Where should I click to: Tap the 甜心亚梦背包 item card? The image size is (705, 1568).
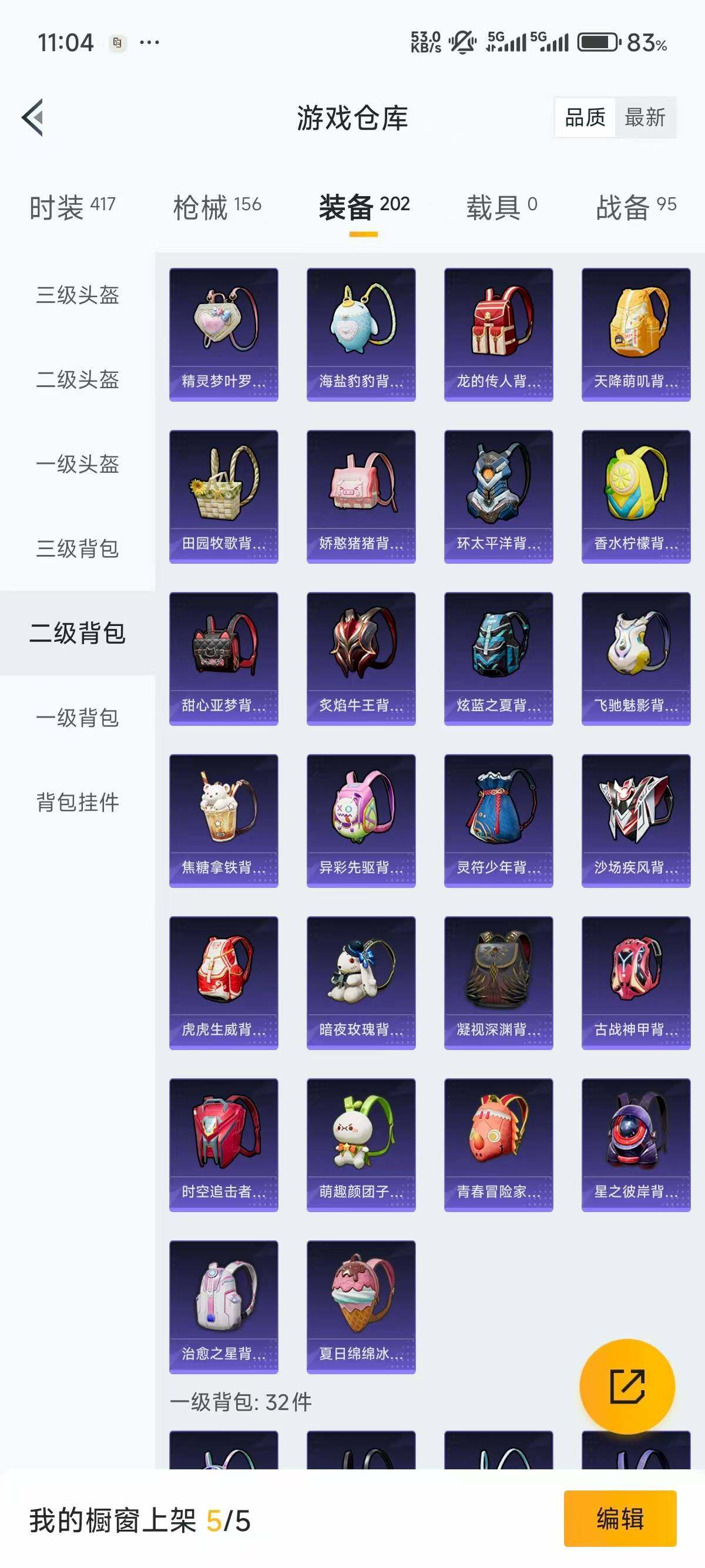(223, 657)
